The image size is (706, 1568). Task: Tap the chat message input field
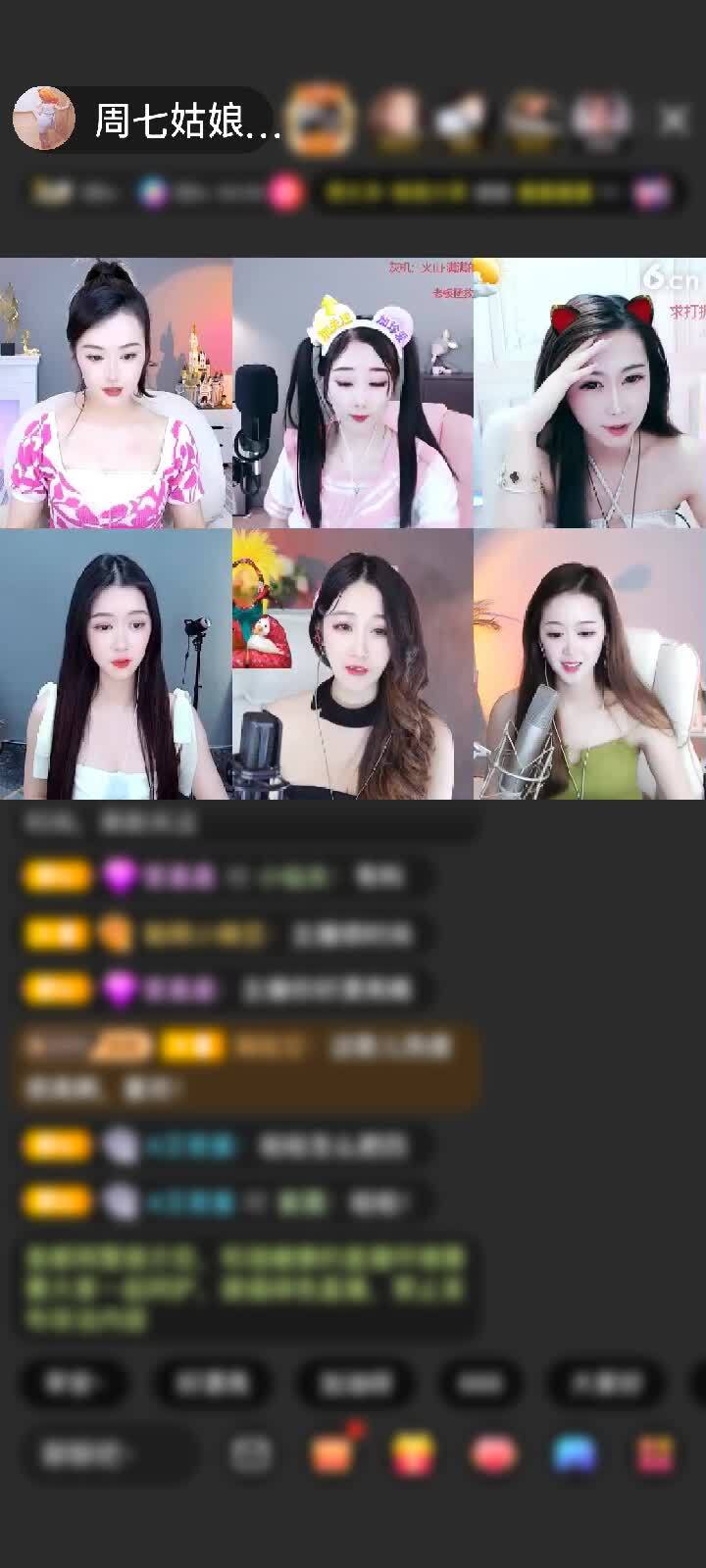coord(108,1454)
